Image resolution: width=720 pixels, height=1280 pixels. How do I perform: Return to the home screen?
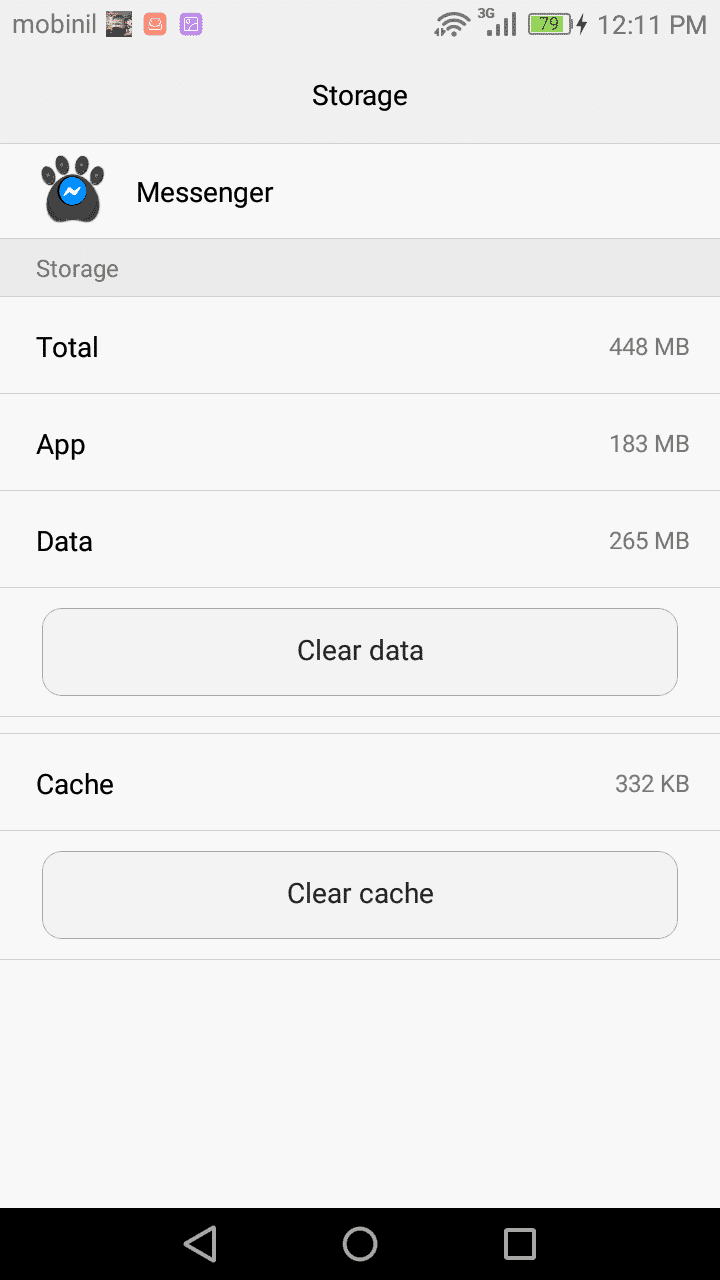(x=360, y=1244)
